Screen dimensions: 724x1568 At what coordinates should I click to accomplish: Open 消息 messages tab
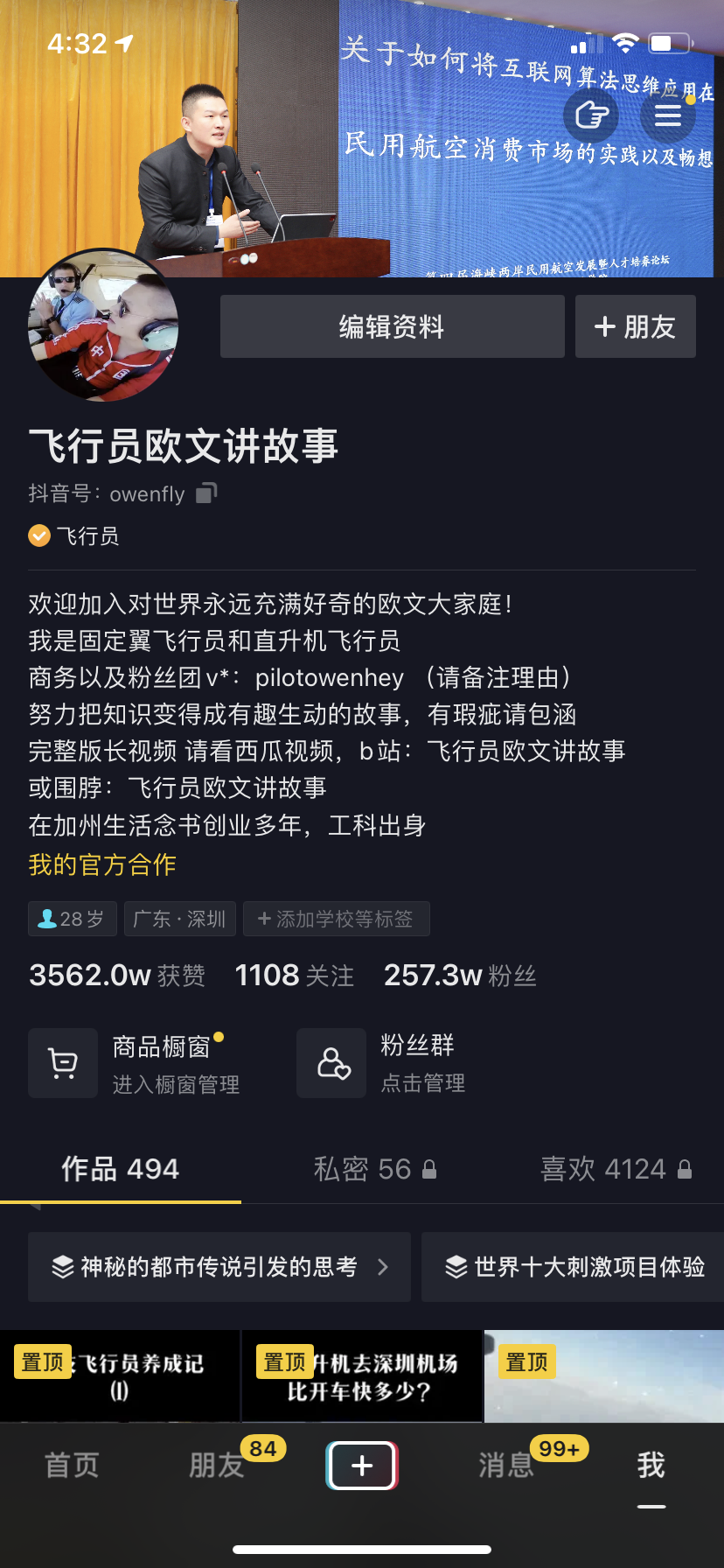(x=506, y=1465)
